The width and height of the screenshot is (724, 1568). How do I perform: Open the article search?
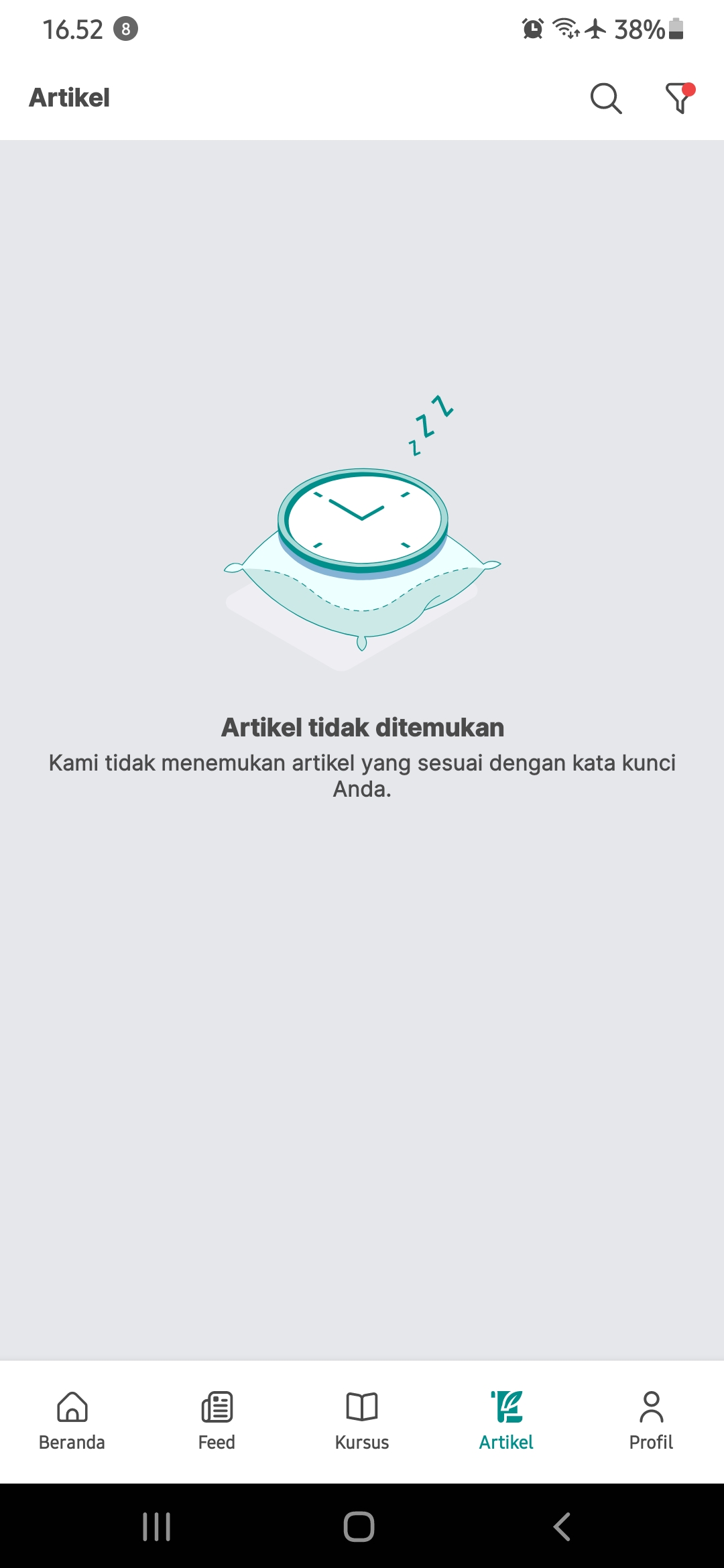coord(605,99)
